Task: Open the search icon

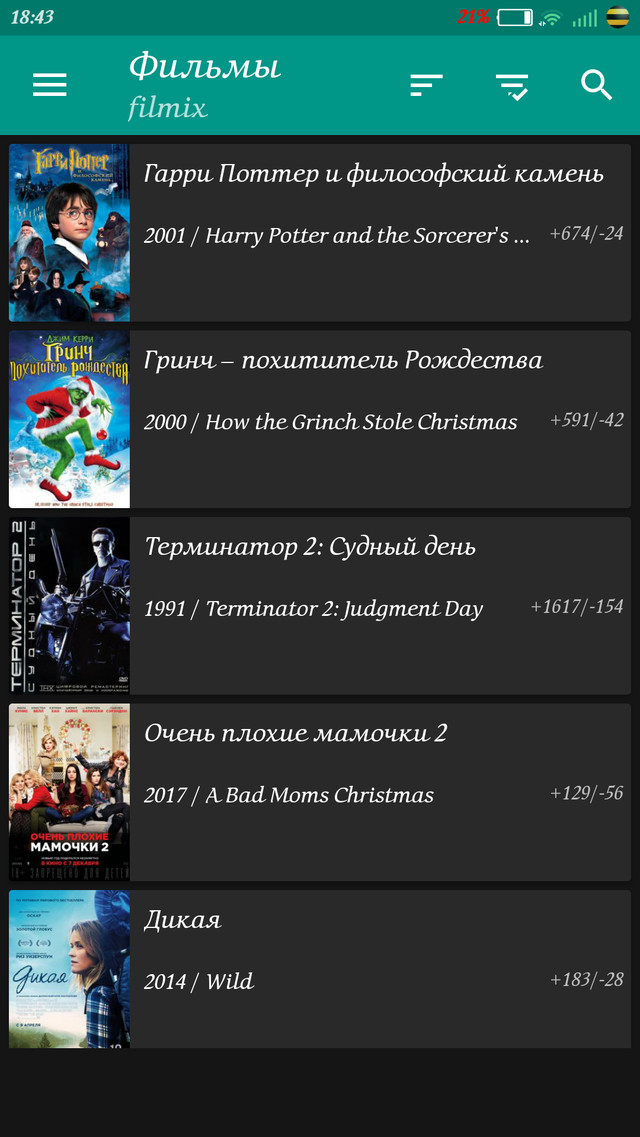Action: click(597, 86)
